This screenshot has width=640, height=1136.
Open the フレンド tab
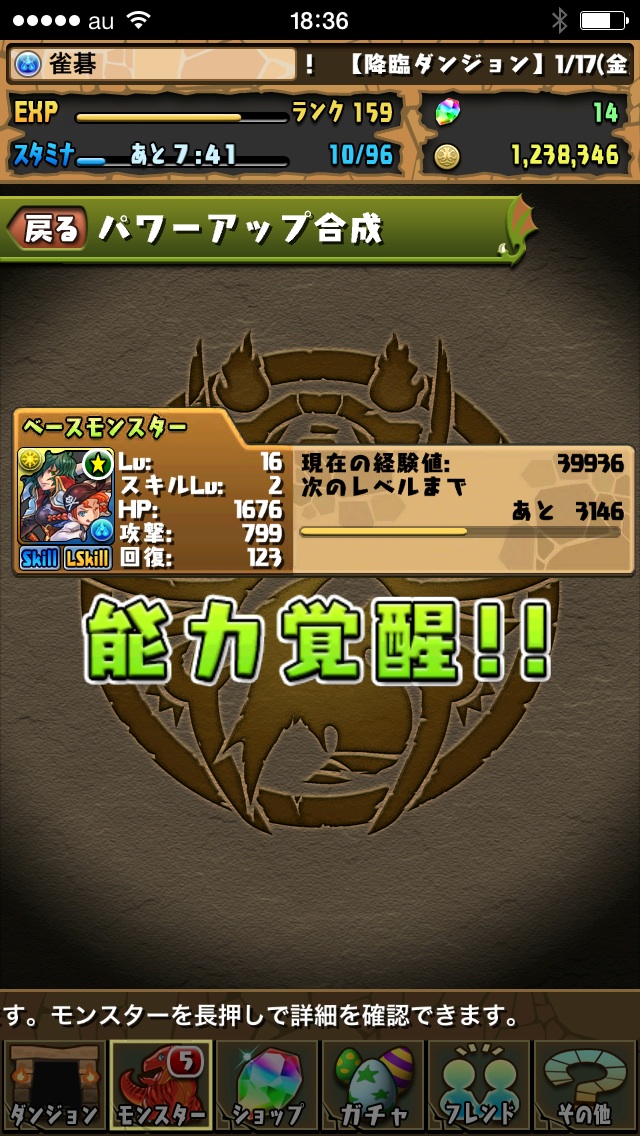click(480, 1085)
